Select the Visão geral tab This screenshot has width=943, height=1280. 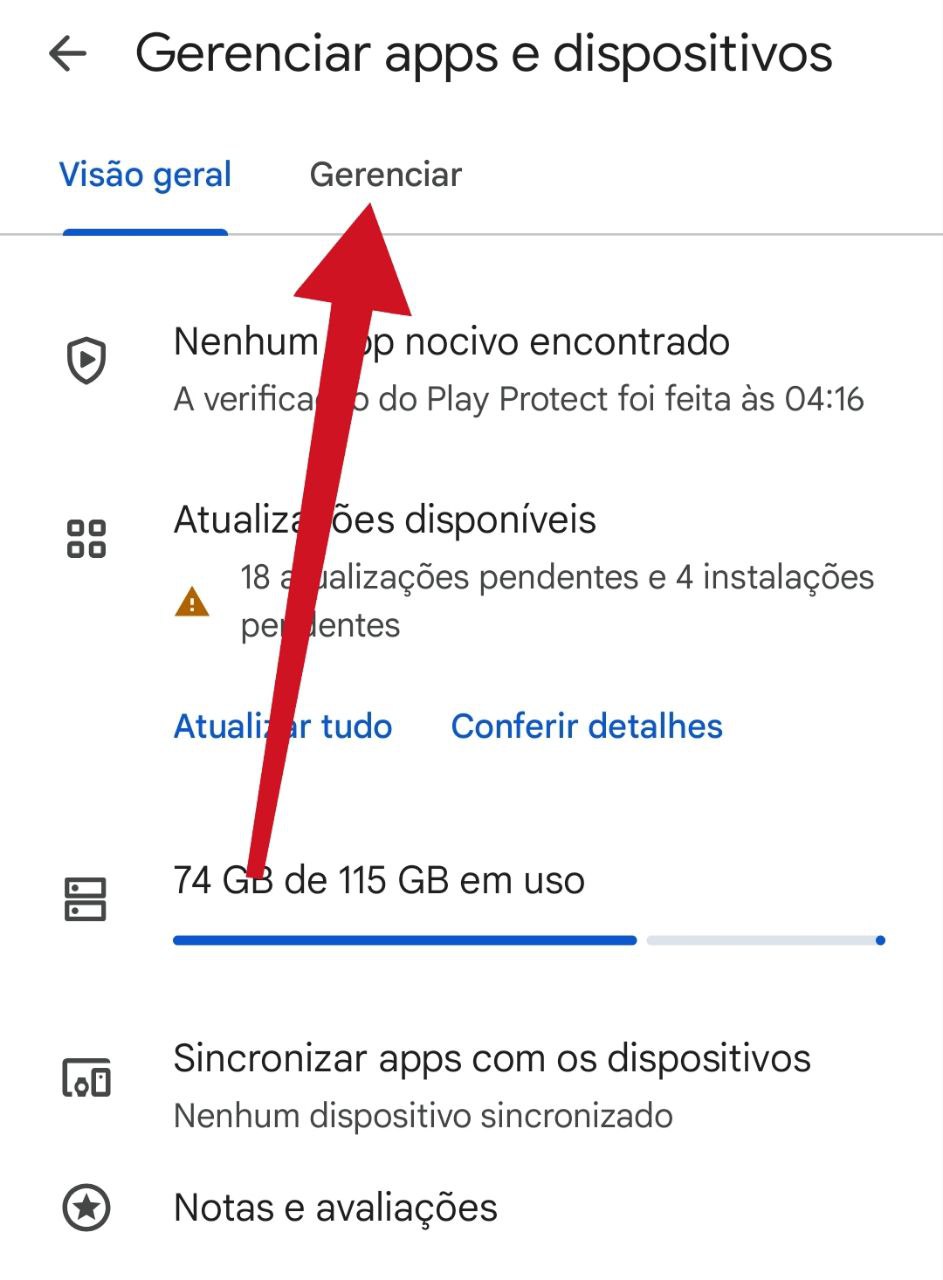145,175
